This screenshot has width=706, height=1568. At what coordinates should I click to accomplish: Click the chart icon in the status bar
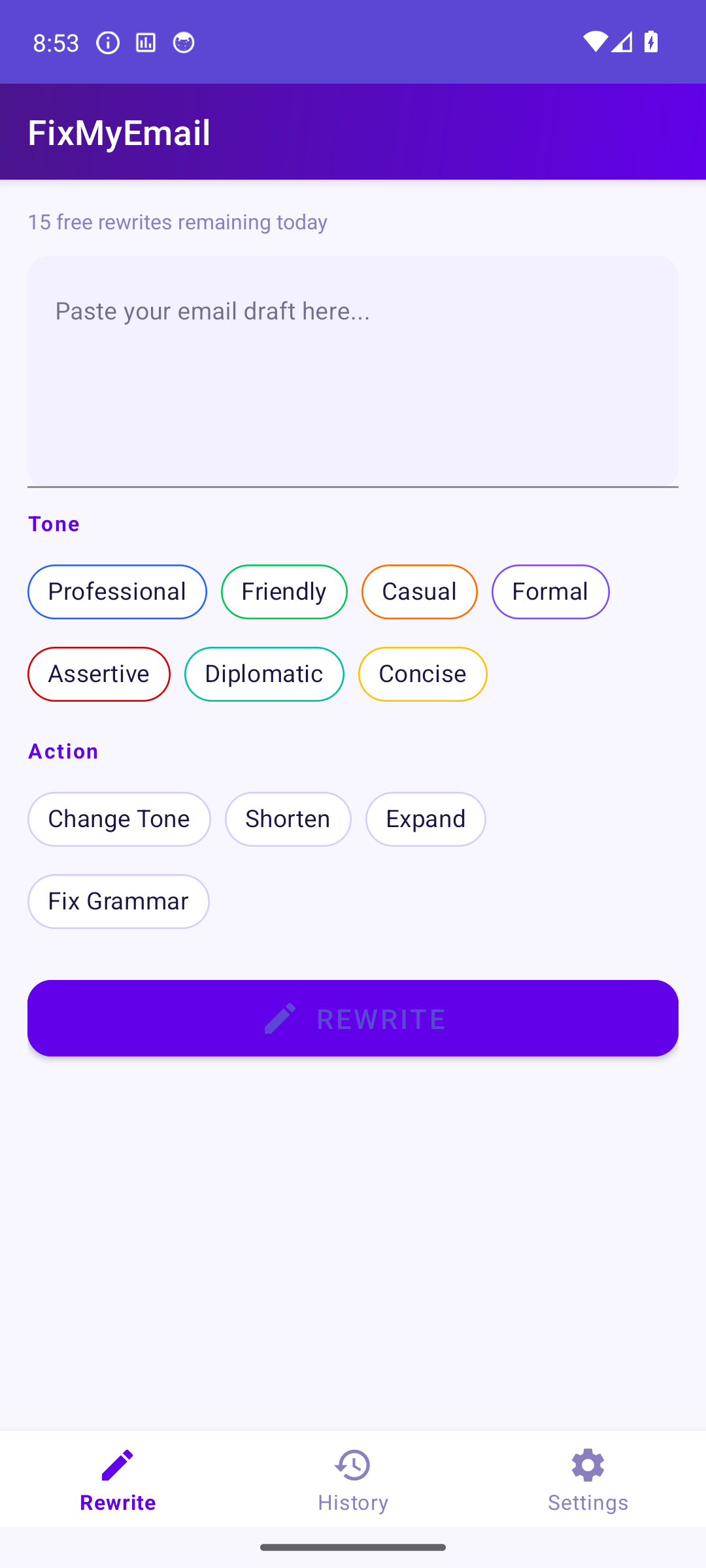click(x=145, y=42)
